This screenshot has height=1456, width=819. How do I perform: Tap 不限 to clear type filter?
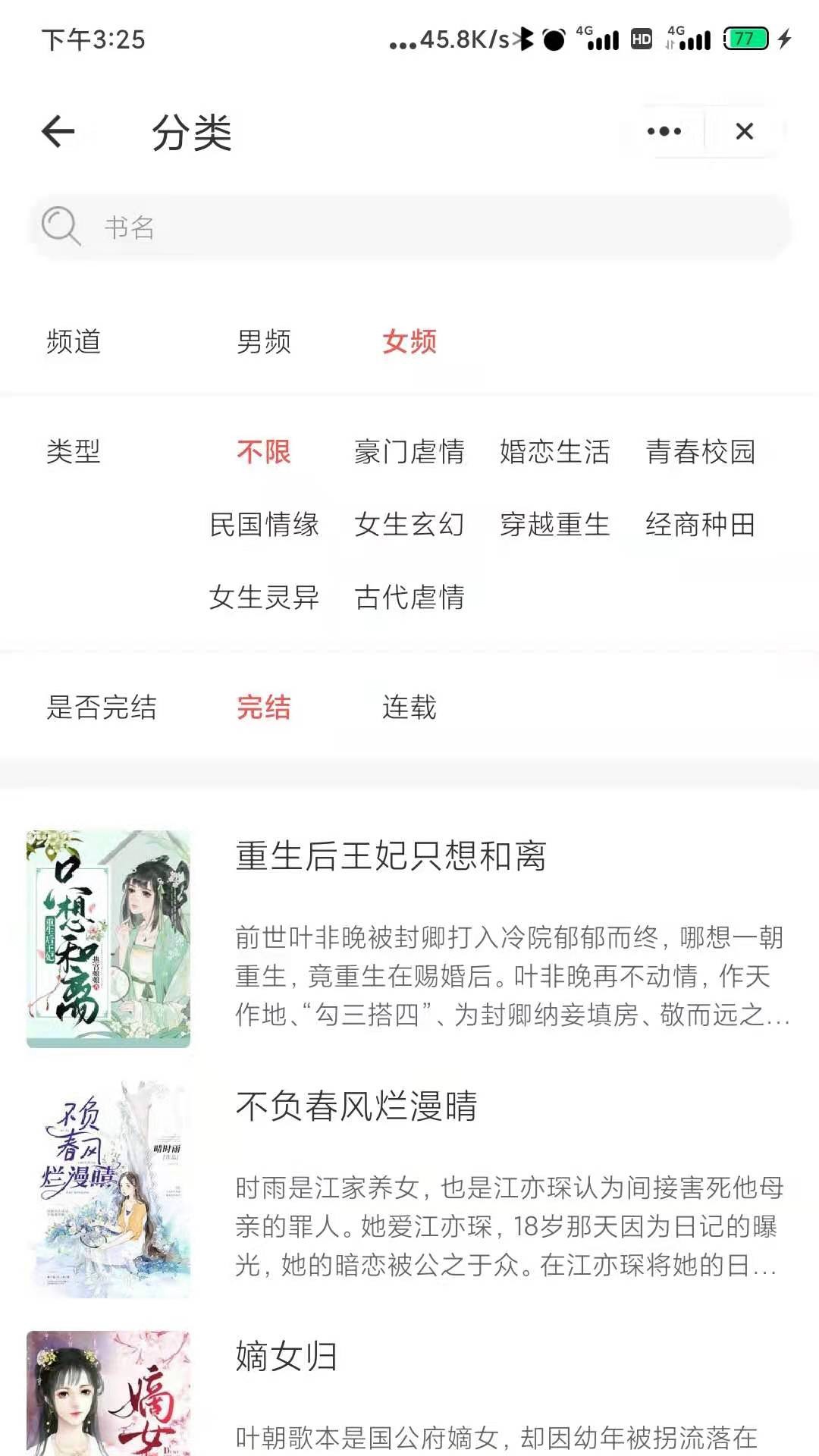(265, 453)
